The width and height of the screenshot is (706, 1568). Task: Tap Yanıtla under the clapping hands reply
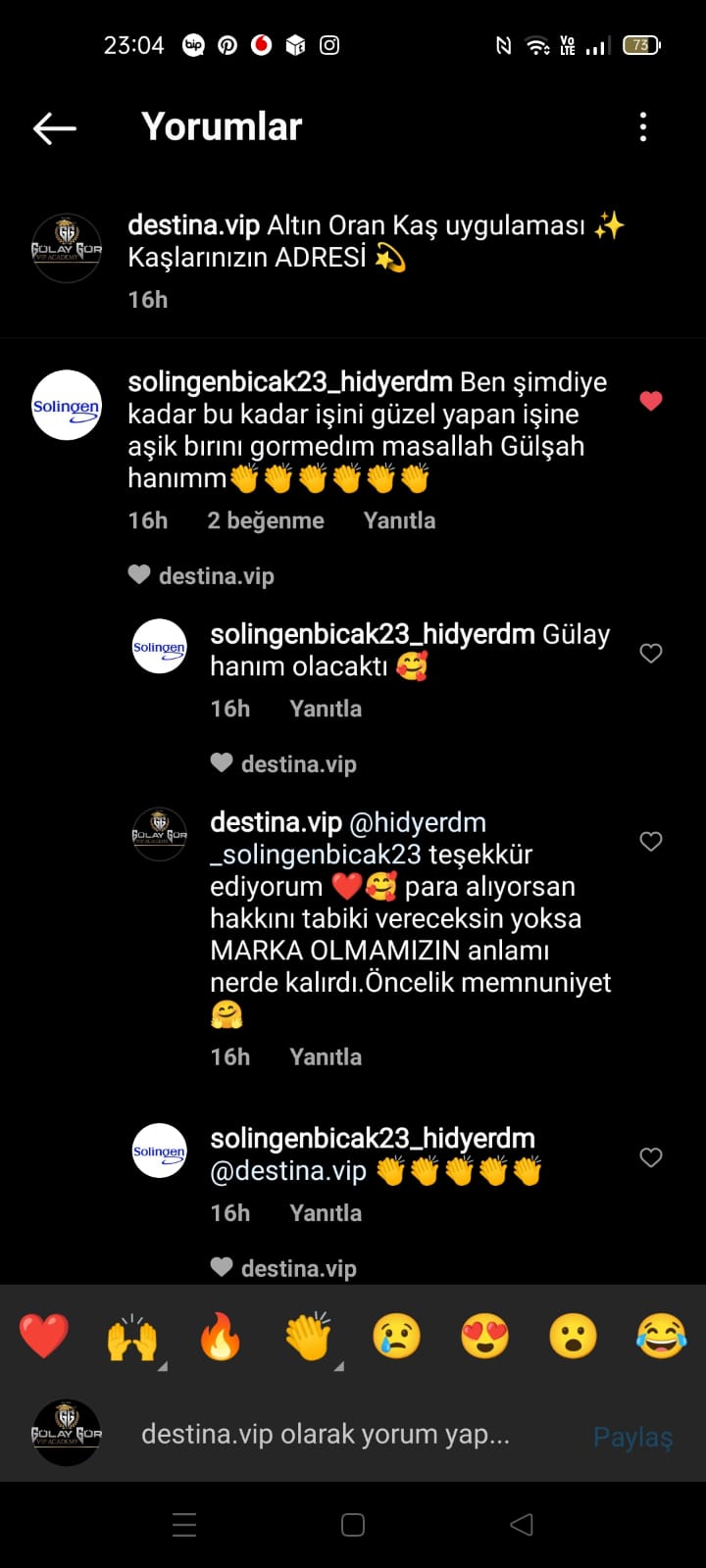tap(326, 1212)
